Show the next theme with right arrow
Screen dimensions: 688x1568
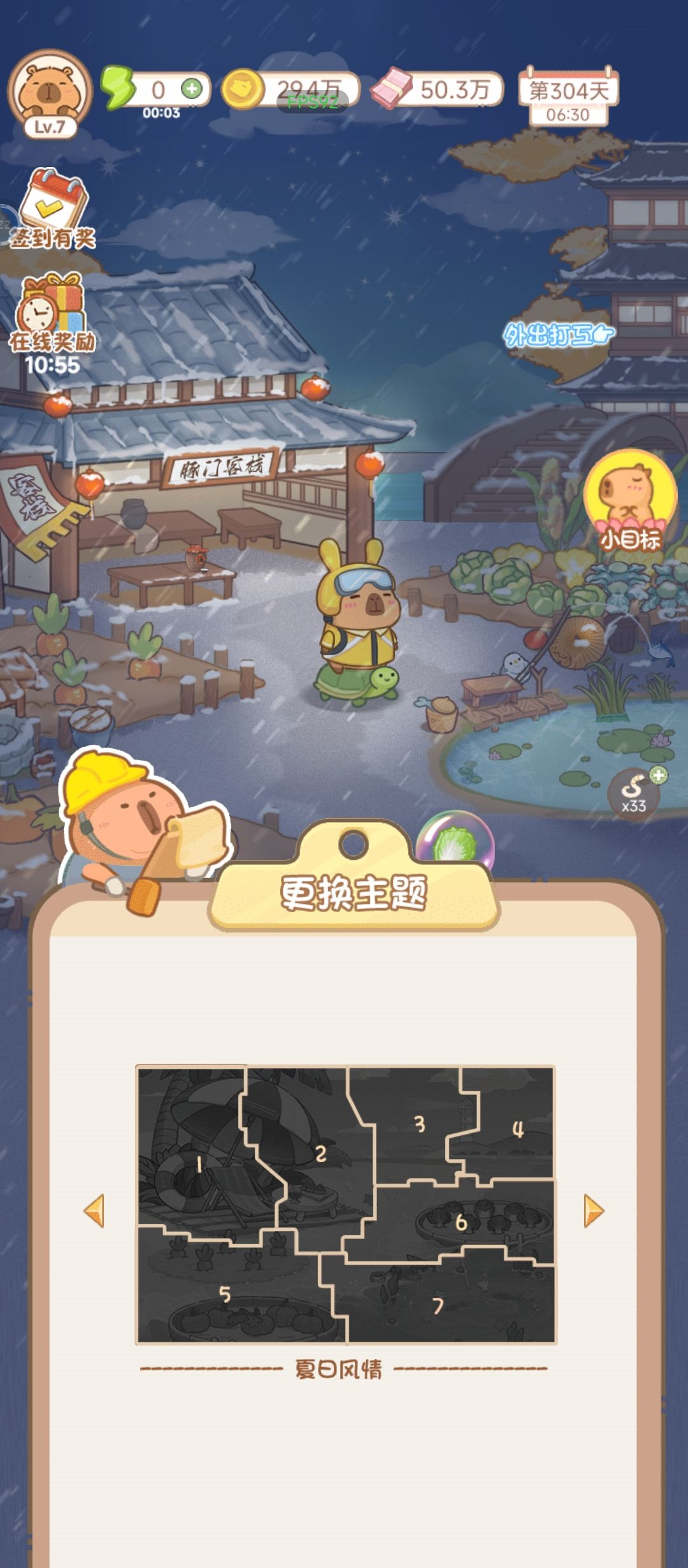click(594, 1210)
